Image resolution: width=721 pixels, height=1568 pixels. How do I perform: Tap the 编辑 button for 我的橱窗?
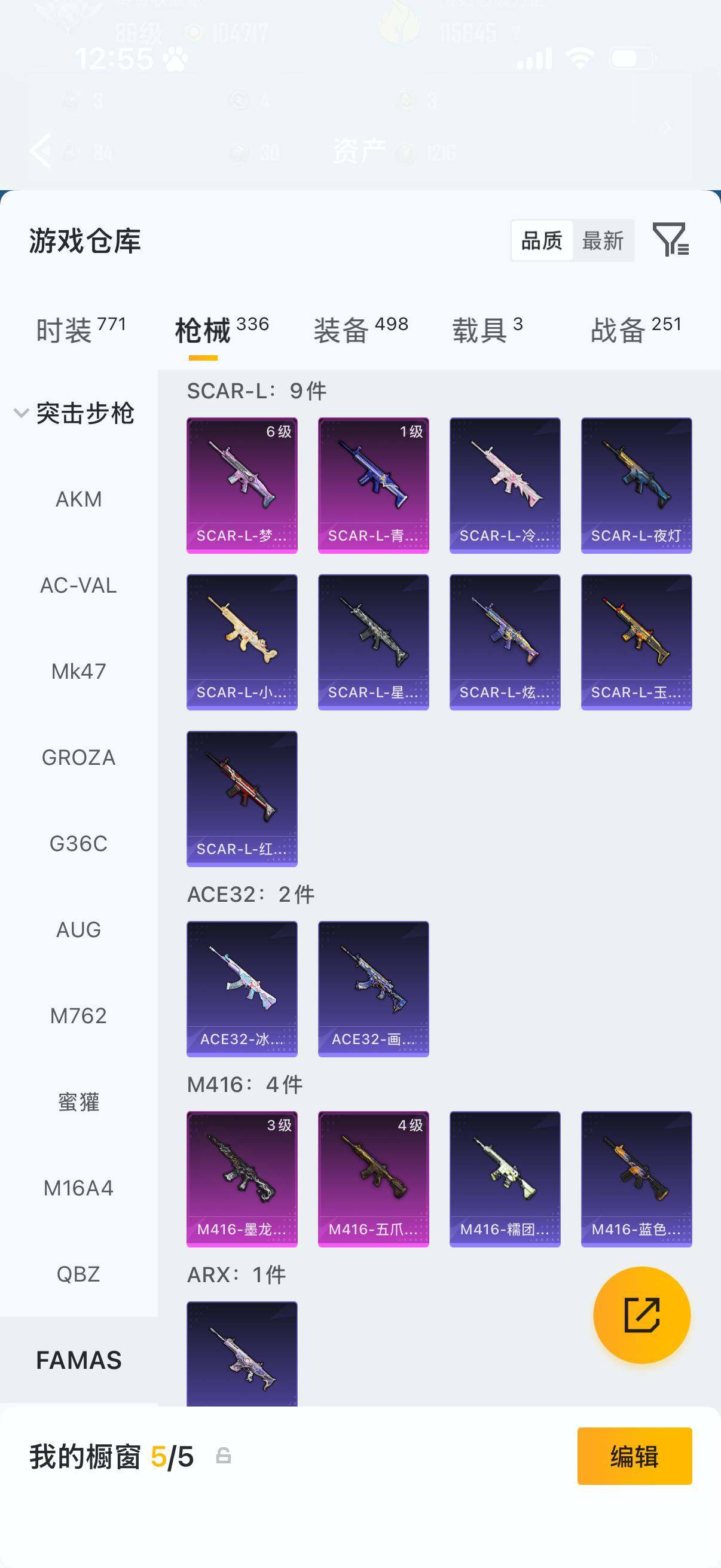coord(634,1456)
